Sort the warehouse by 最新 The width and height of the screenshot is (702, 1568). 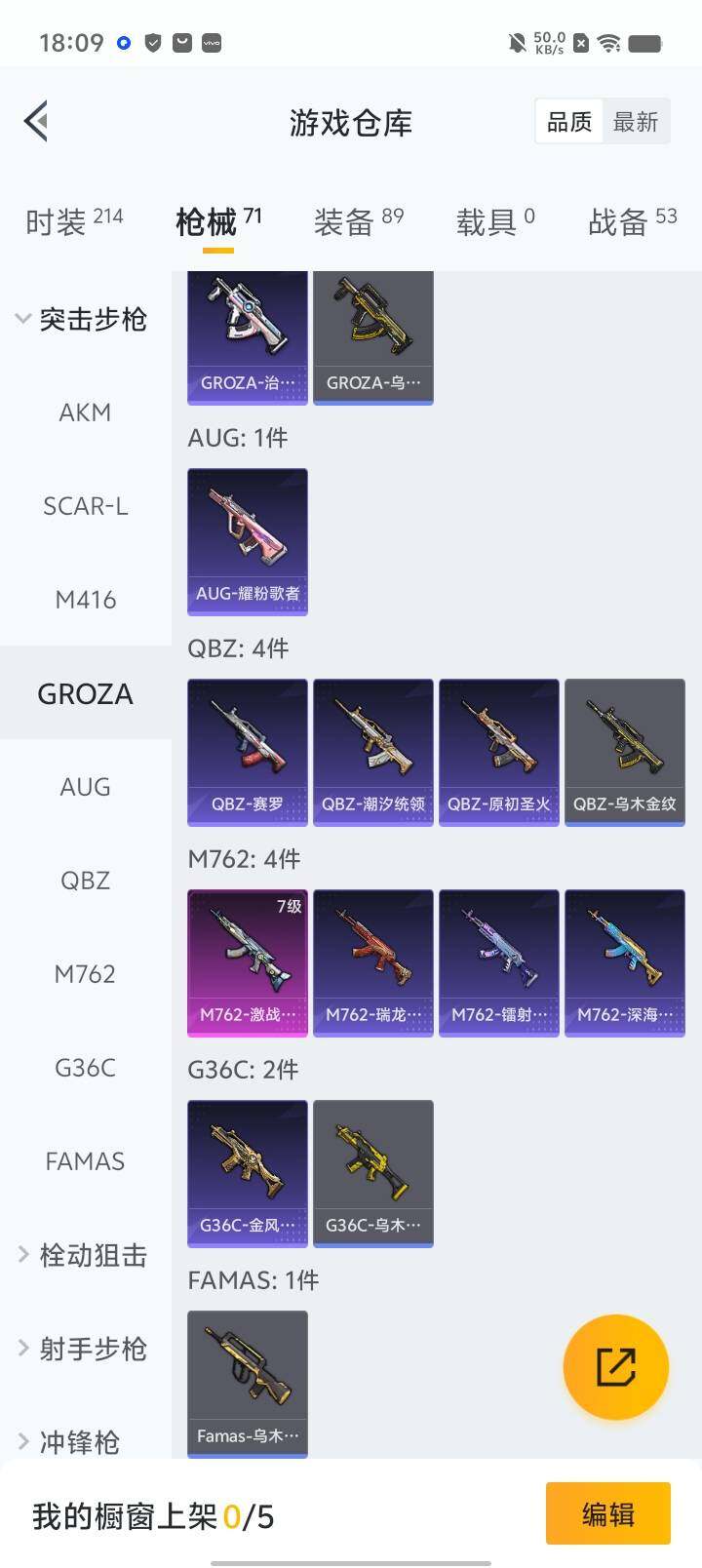click(x=636, y=122)
